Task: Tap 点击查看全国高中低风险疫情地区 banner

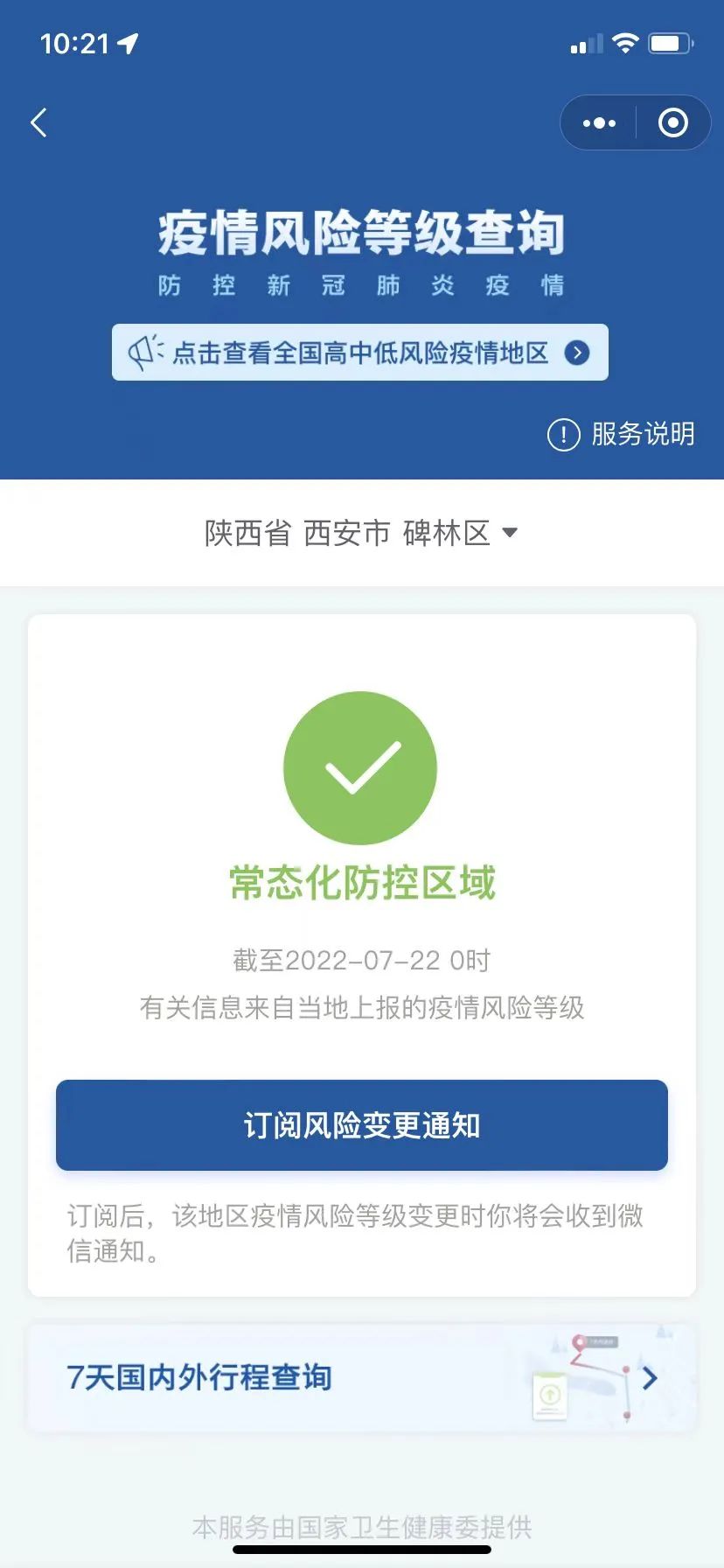Action: click(360, 353)
